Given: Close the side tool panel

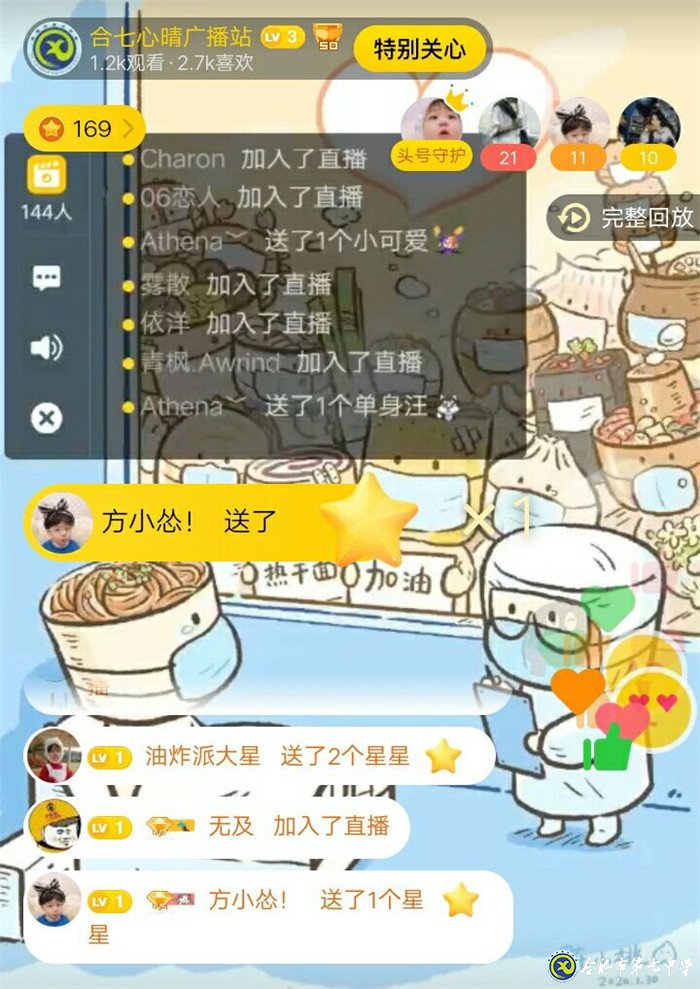Looking at the screenshot, I should (x=46, y=418).
